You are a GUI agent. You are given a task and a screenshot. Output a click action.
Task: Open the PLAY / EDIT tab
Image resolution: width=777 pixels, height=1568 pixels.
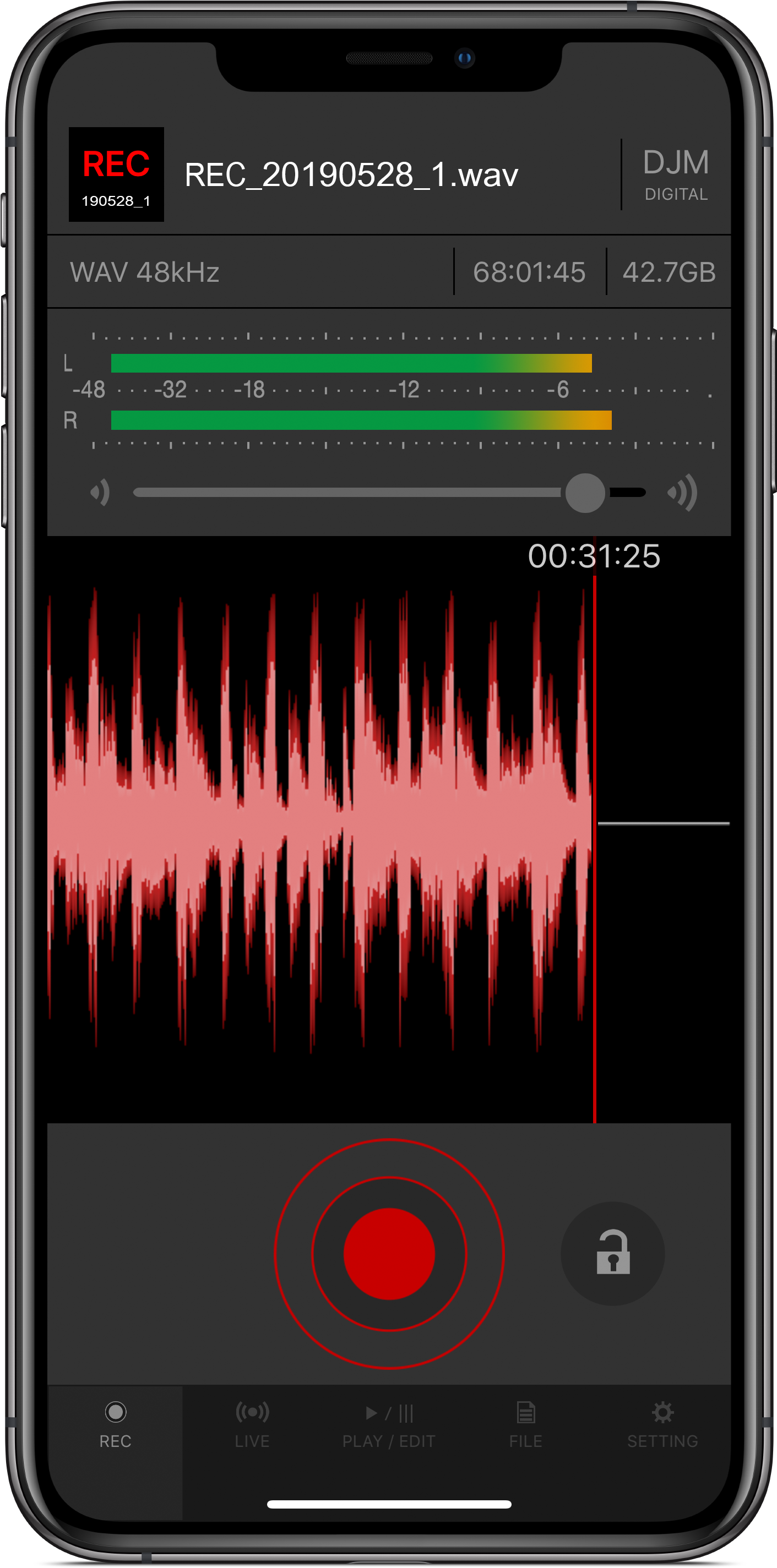tap(389, 1424)
